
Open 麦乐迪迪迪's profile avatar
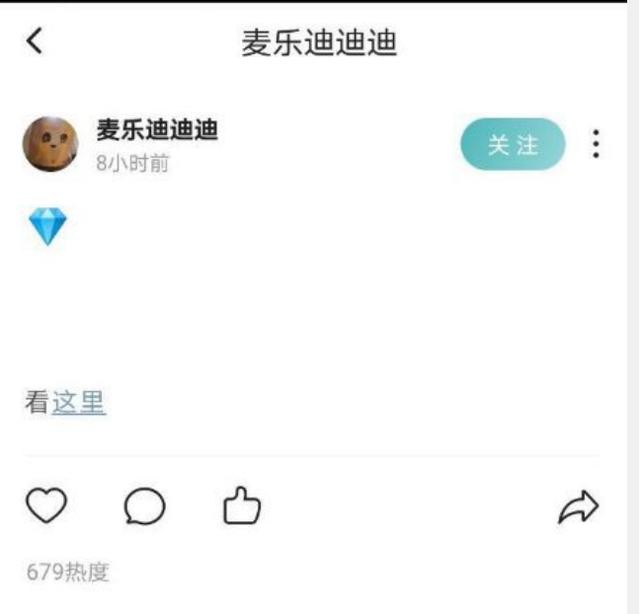tap(50, 144)
